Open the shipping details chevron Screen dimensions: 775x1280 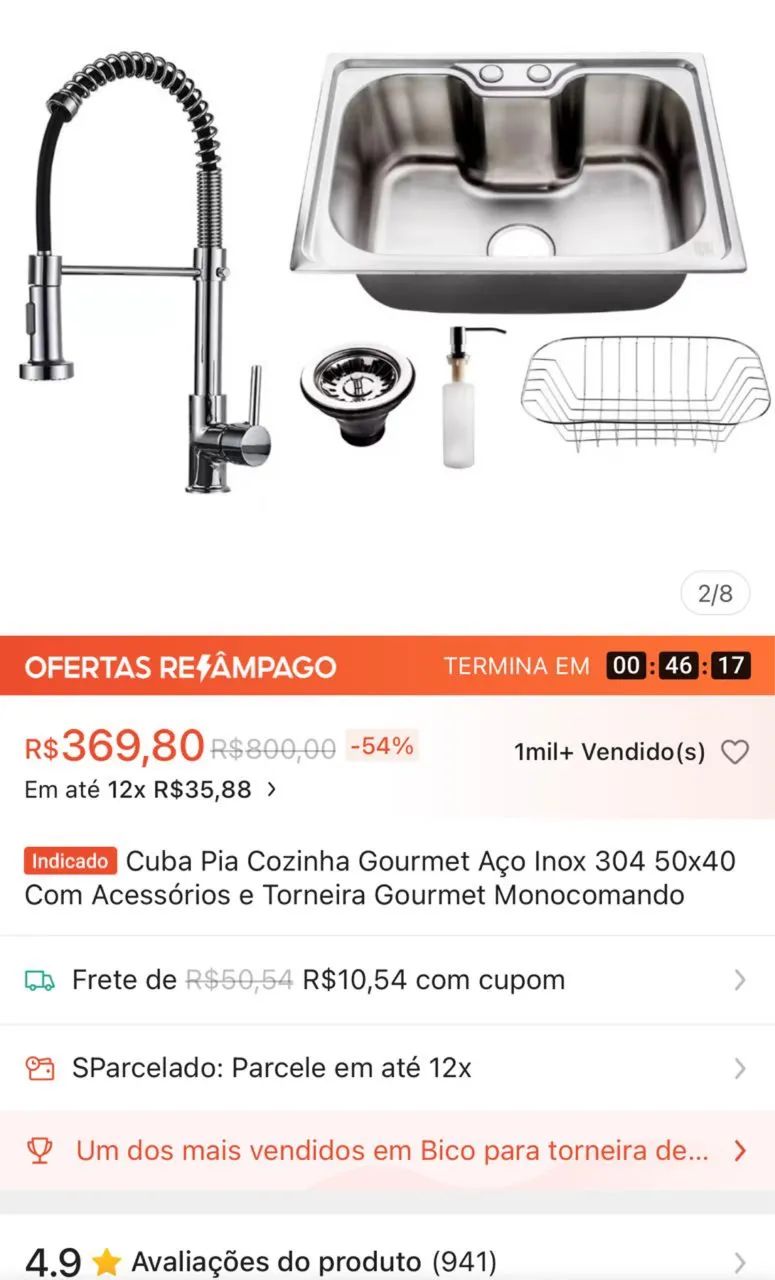click(x=740, y=980)
